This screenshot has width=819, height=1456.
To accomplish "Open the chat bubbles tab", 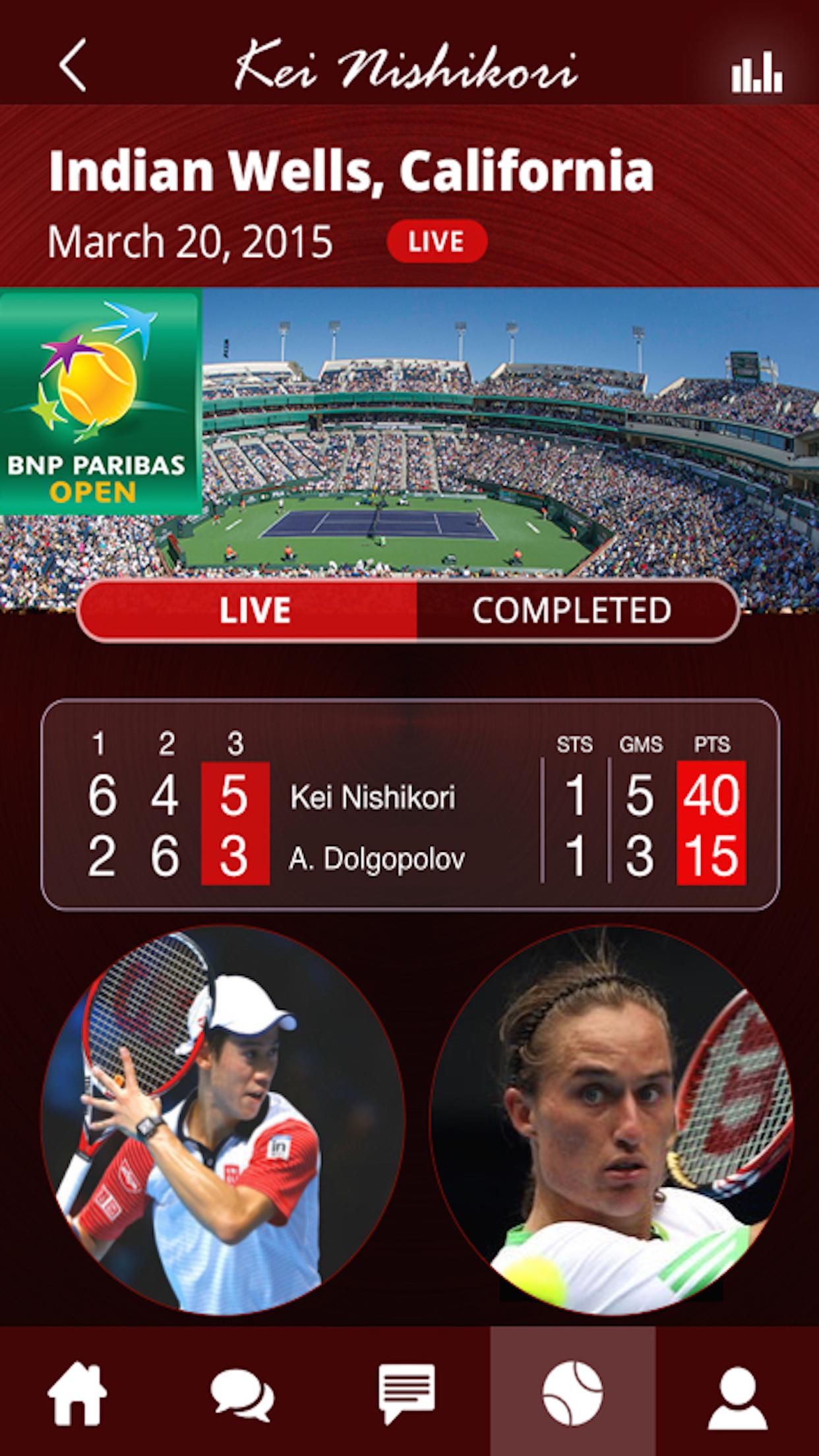I will 242,1394.
